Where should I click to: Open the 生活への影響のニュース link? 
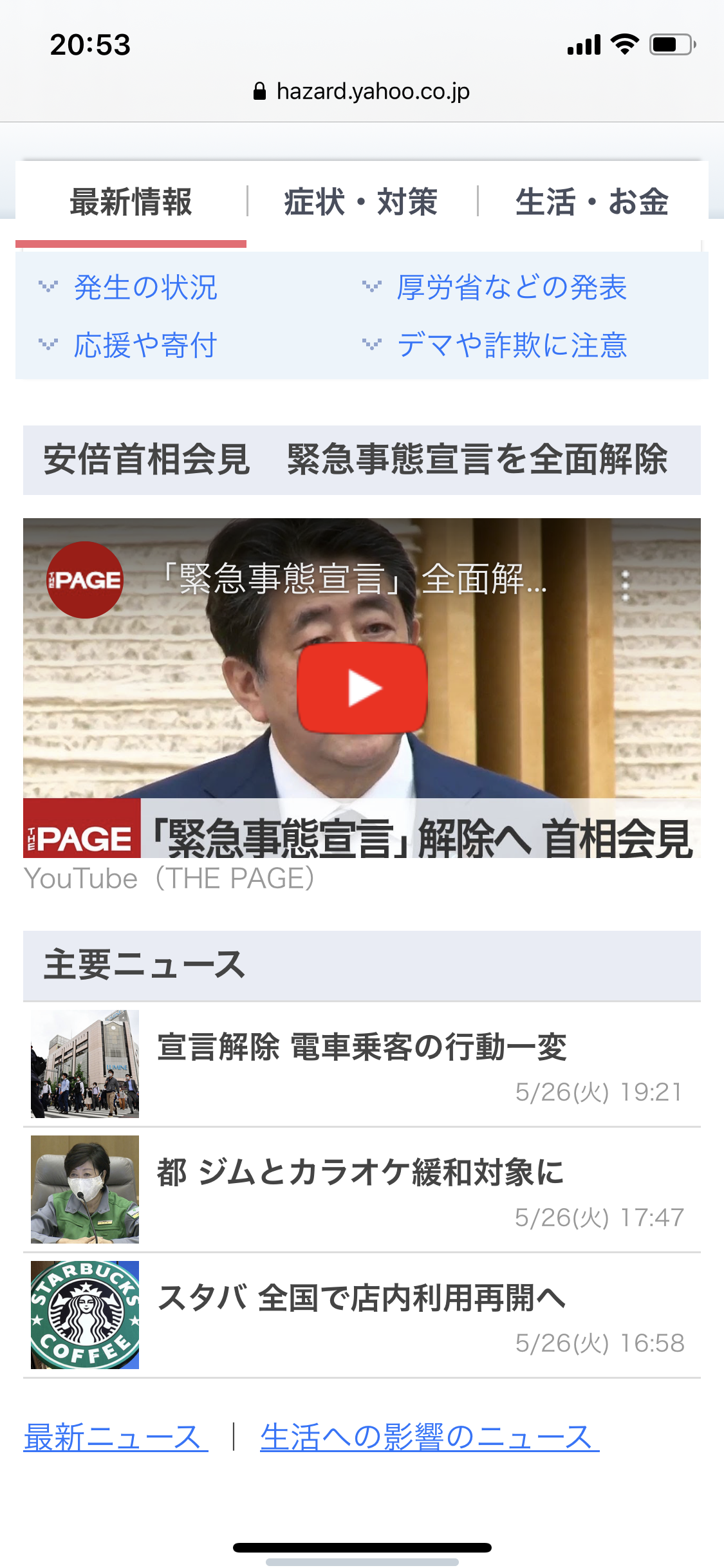(429, 1437)
